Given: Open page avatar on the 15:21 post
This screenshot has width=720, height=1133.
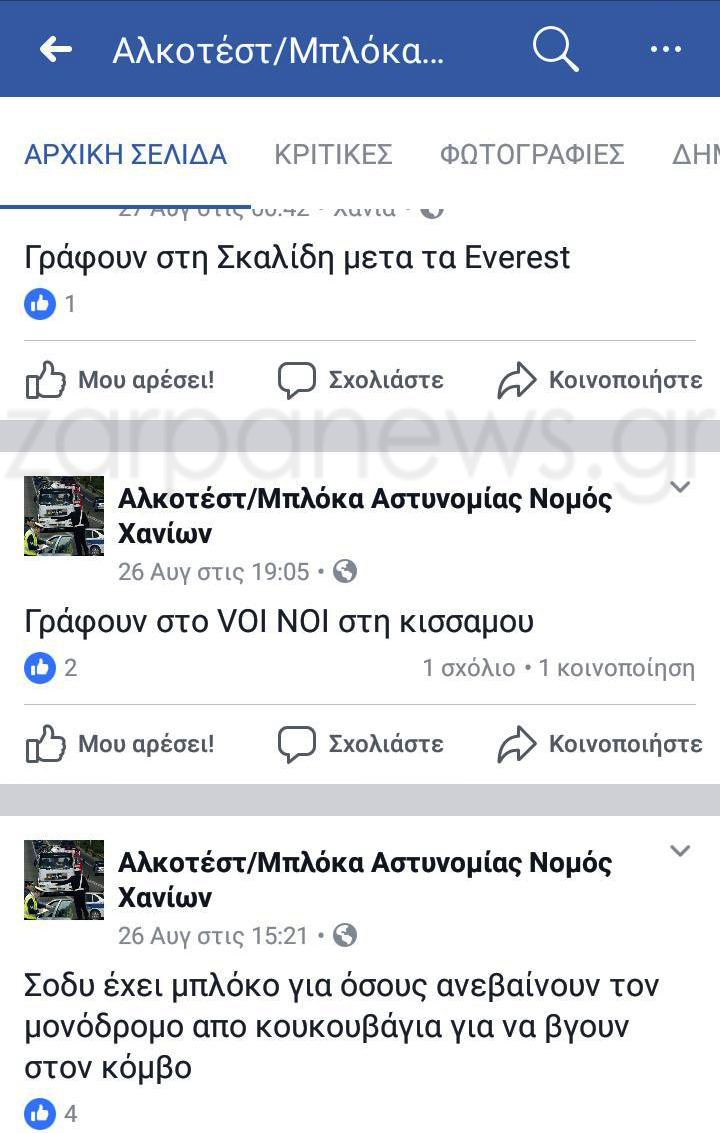Looking at the screenshot, I should tap(64, 880).
